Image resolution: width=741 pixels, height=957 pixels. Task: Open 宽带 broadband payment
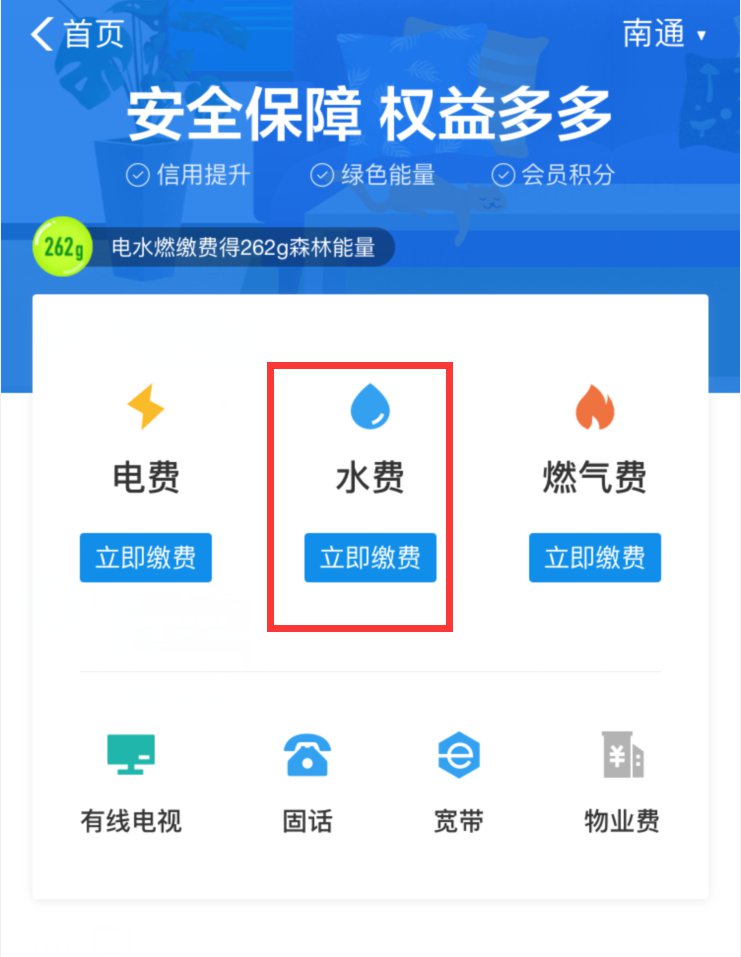click(459, 782)
